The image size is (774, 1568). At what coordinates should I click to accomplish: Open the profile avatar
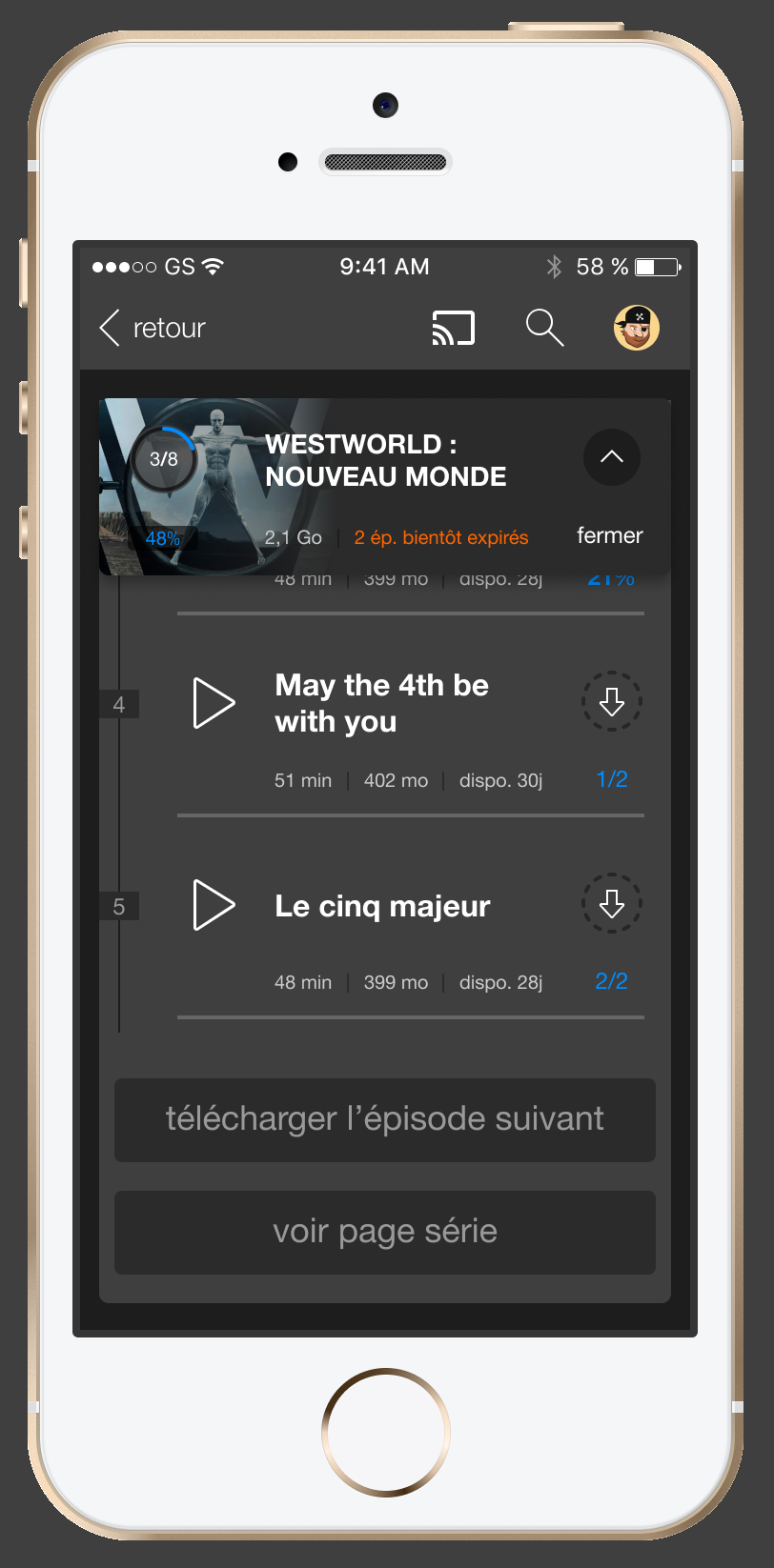pyautogui.click(x=637, y=328)
